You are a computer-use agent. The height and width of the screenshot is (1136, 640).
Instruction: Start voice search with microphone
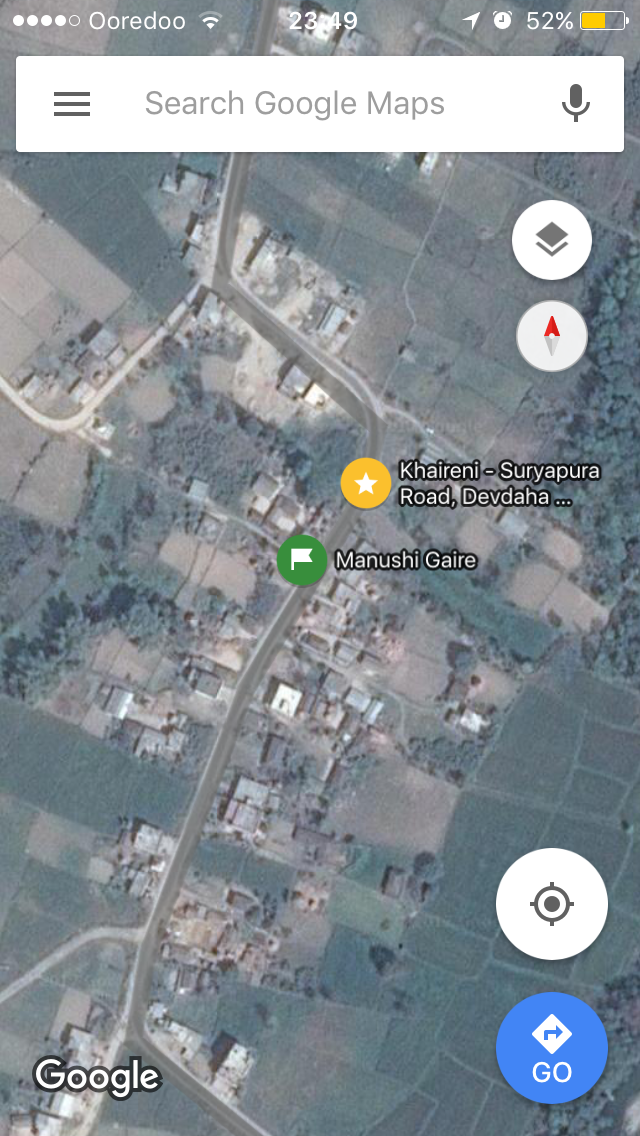tap(575, 104)
